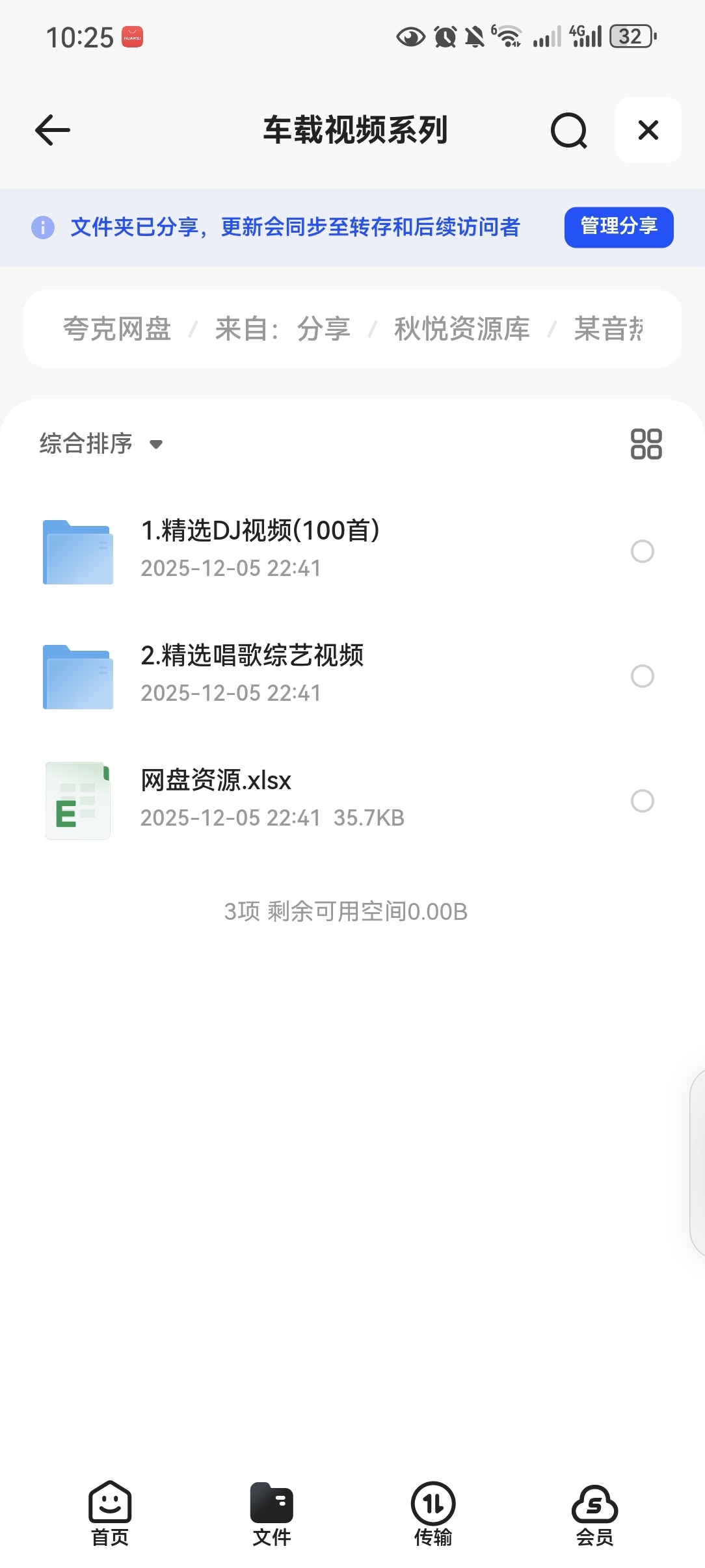Tap the 管理分享 button
The image size is (705, 1568).
point(619,227)
